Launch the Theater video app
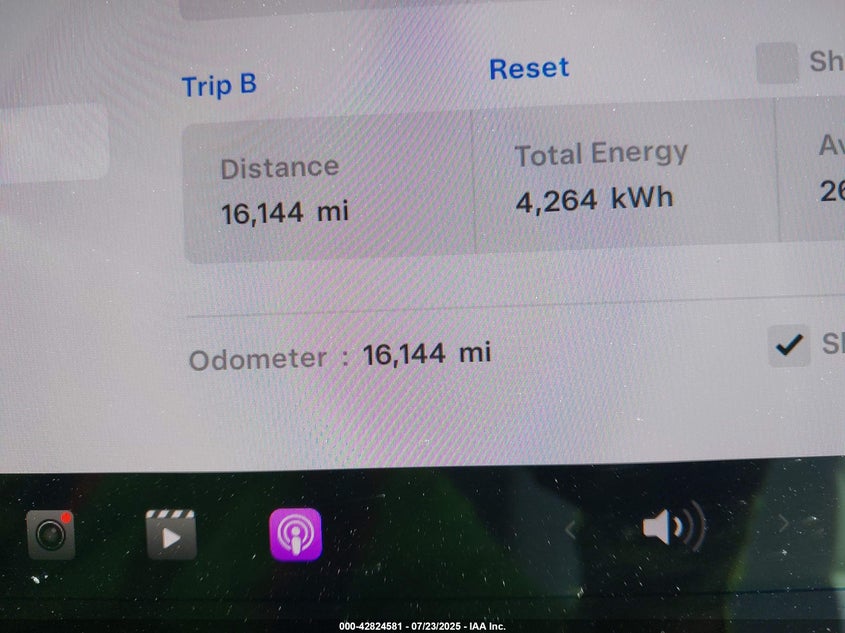Image resolution: width=845 pixels, height=633 pixels. coord(171,535)
